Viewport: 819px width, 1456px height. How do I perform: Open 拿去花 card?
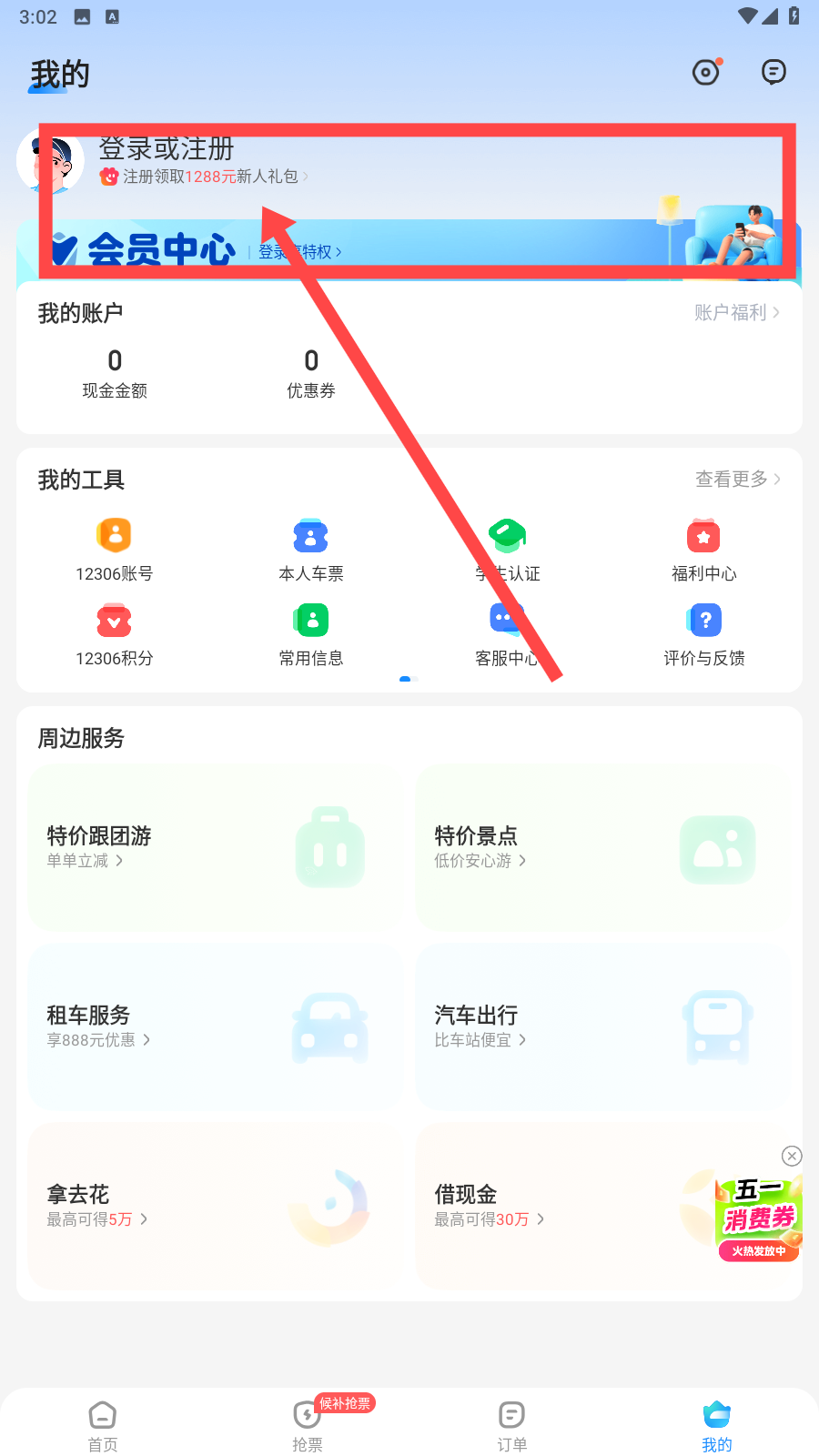pos(215,1206)
